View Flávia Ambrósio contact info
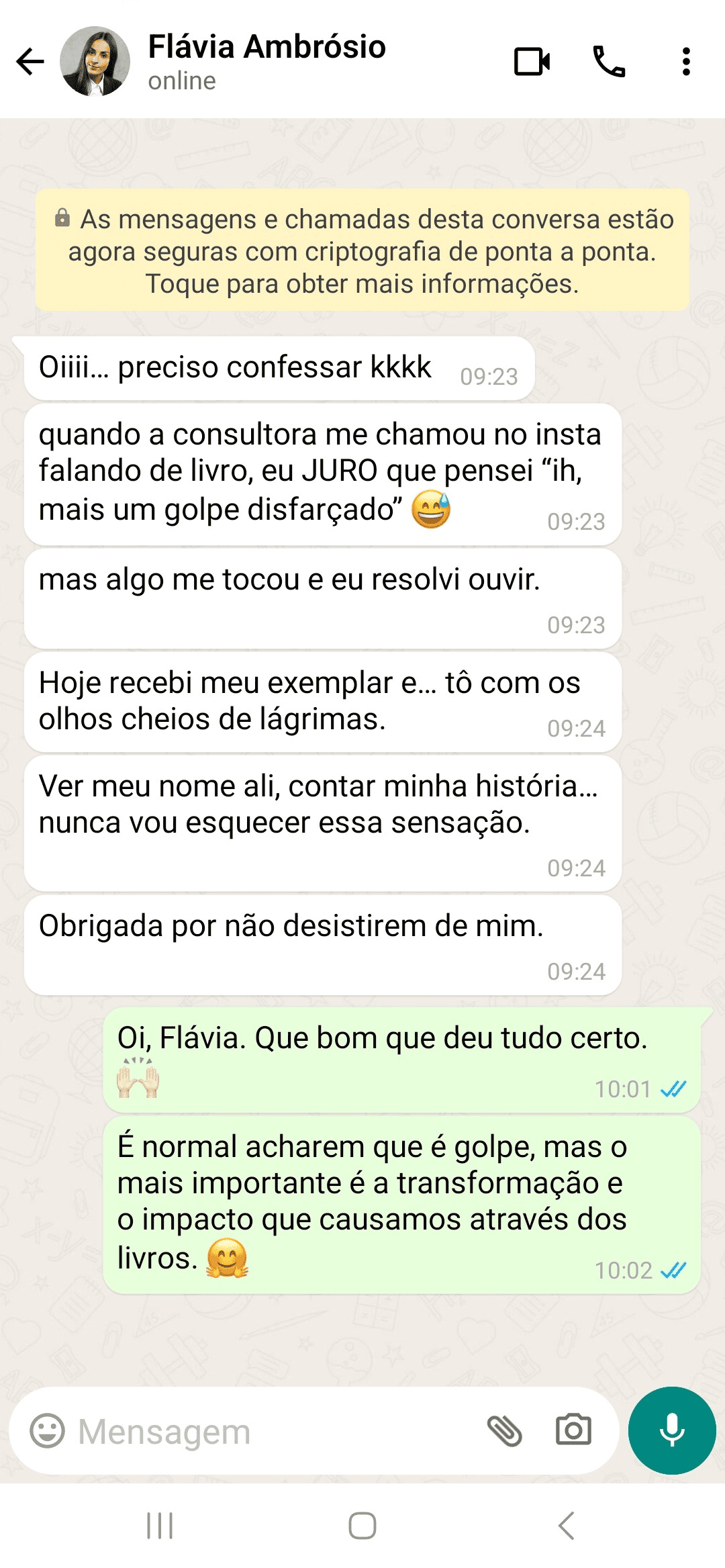The image size is (725, 1568). tap(267, 60)
